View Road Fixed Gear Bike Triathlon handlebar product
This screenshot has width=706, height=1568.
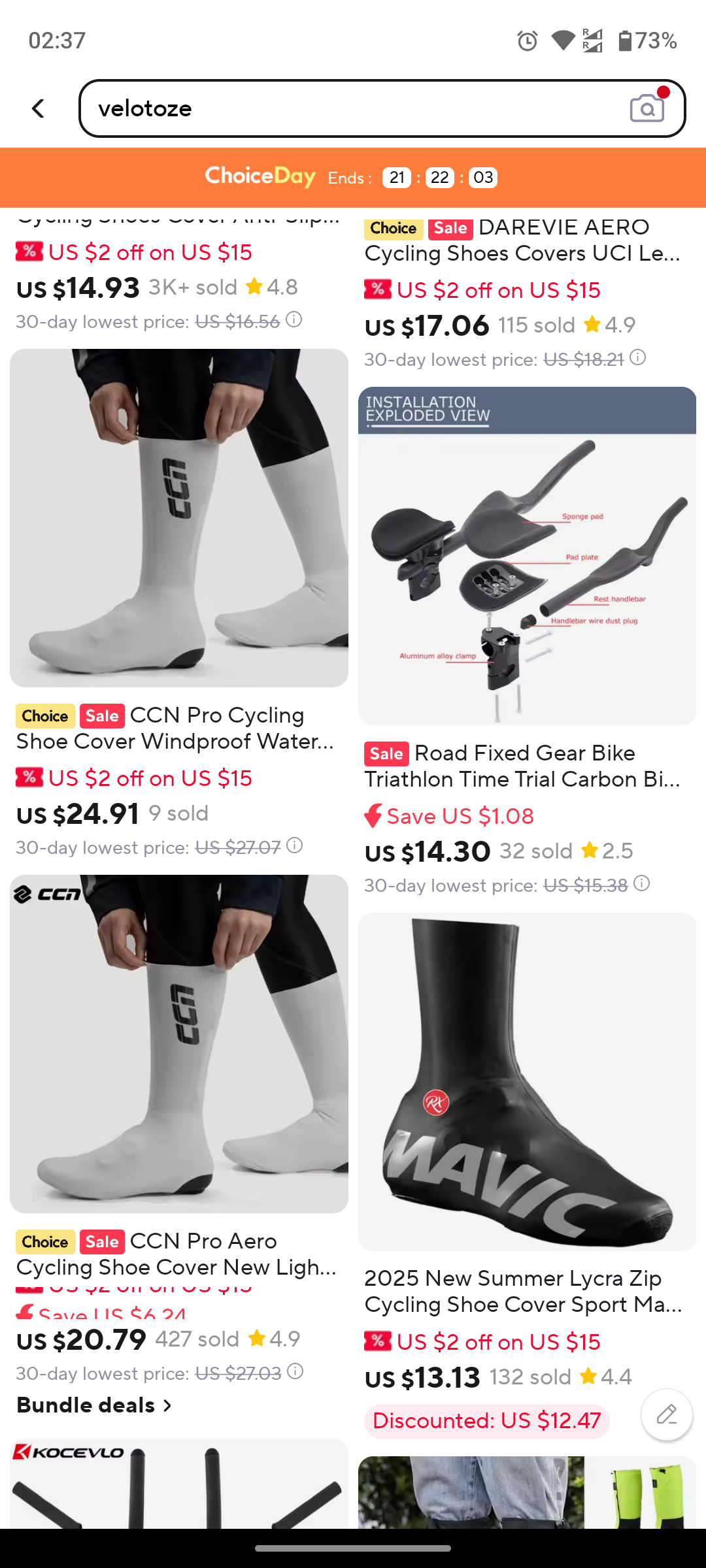click(527, 556)
